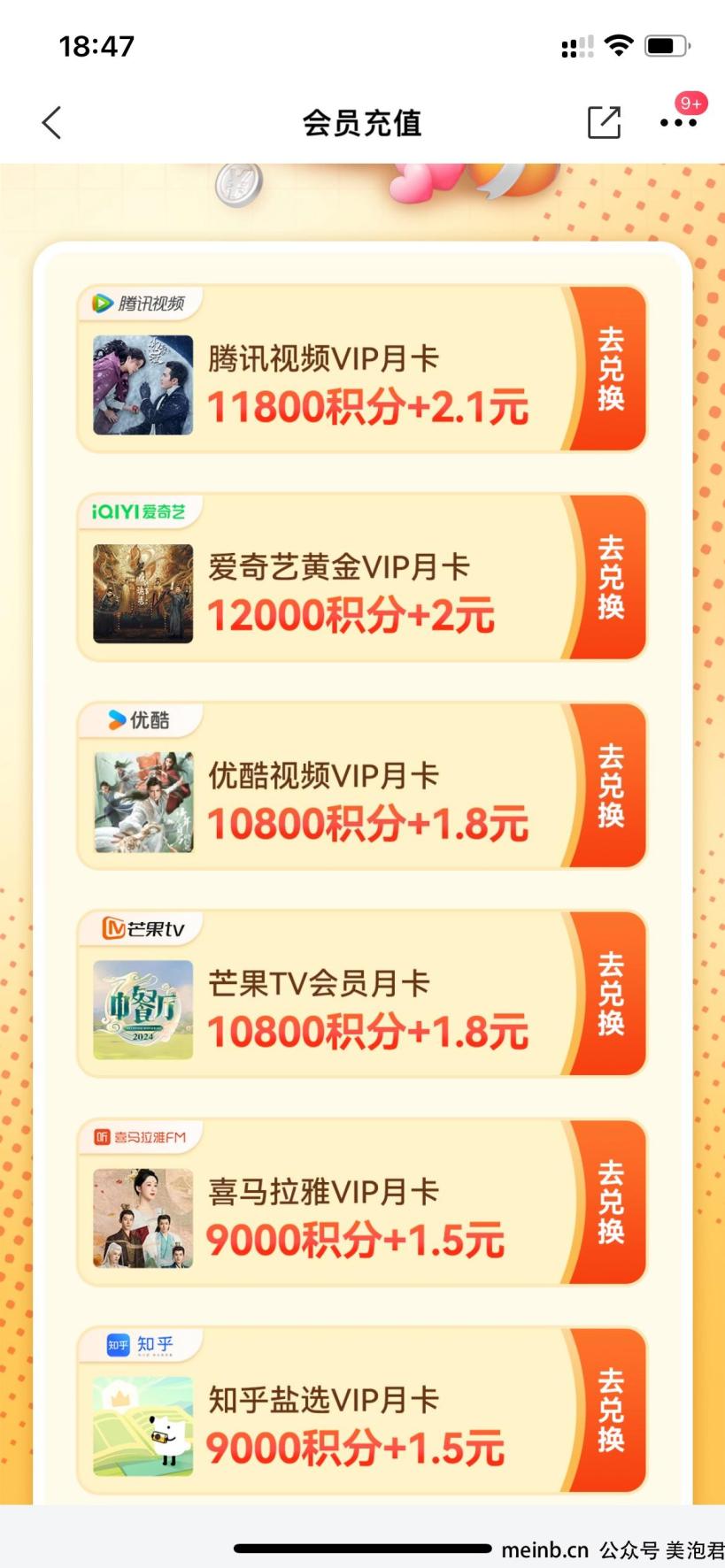Go back from the 会员充值 page
Screen dimensions: 725x1568
[52, 123]
